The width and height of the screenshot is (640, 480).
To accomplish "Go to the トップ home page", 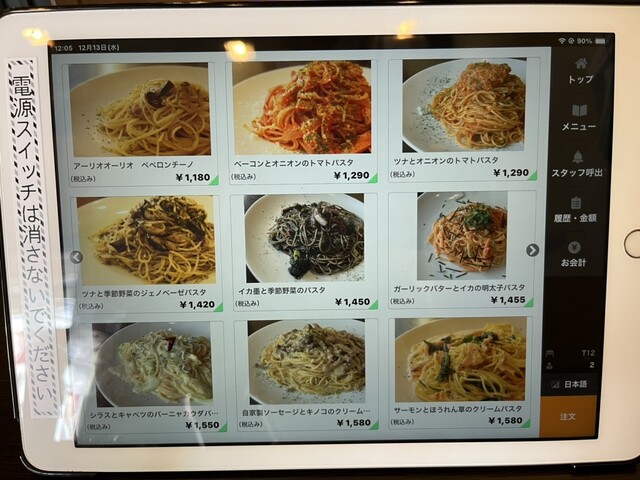I will click(x=579, y=70).
